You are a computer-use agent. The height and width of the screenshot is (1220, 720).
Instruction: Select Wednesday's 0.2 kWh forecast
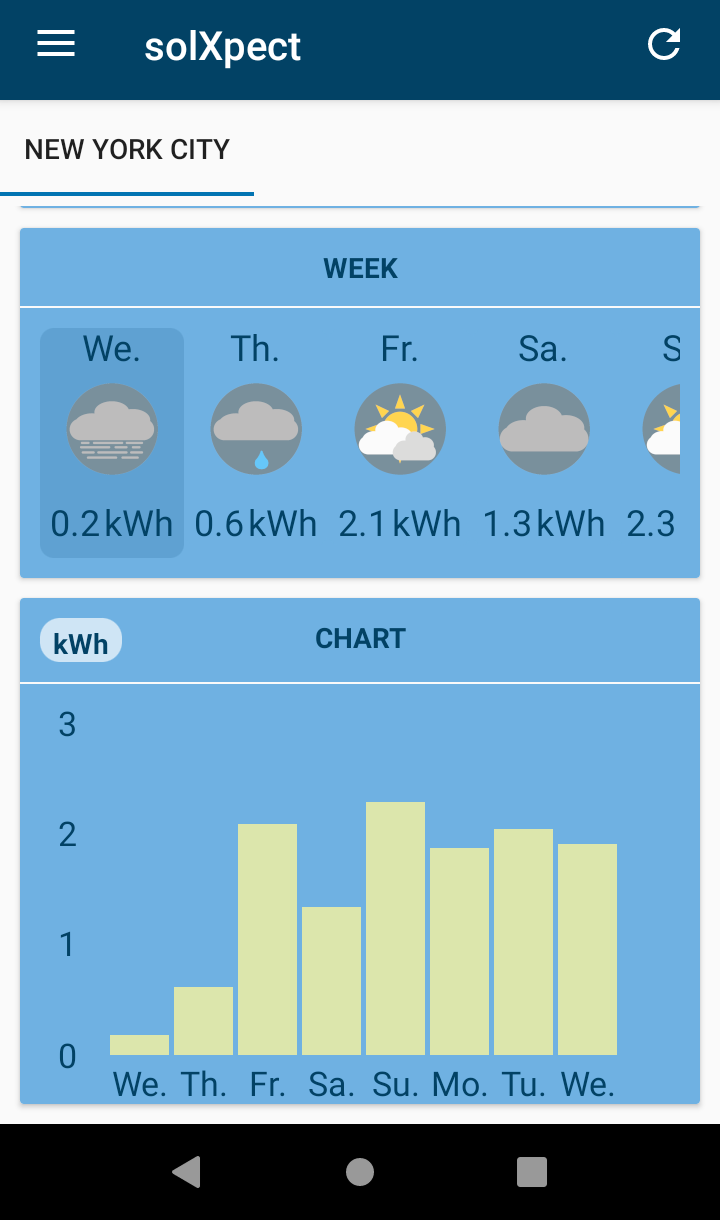tap(112, 442)
